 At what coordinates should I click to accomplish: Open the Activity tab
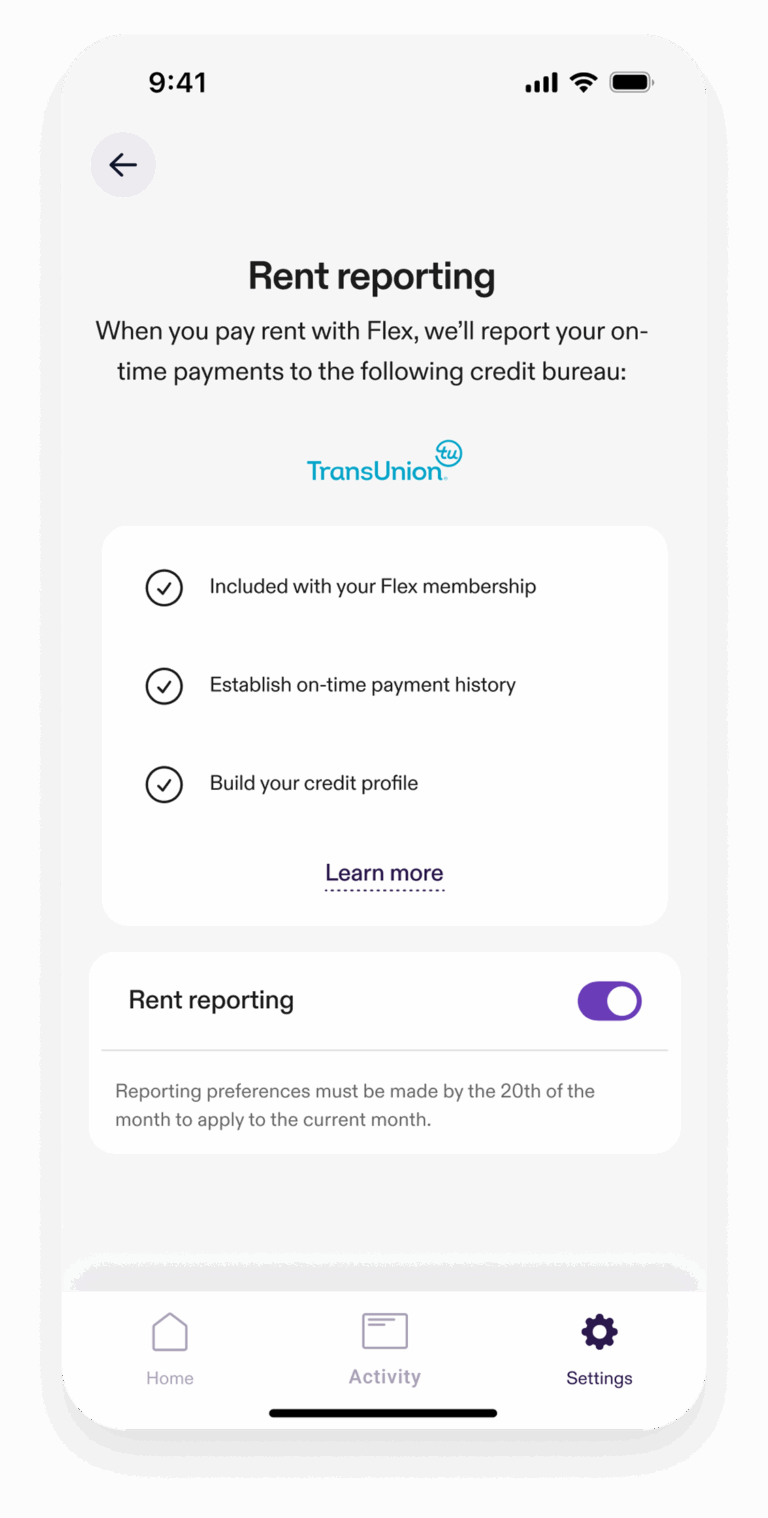pos(384,1349)
